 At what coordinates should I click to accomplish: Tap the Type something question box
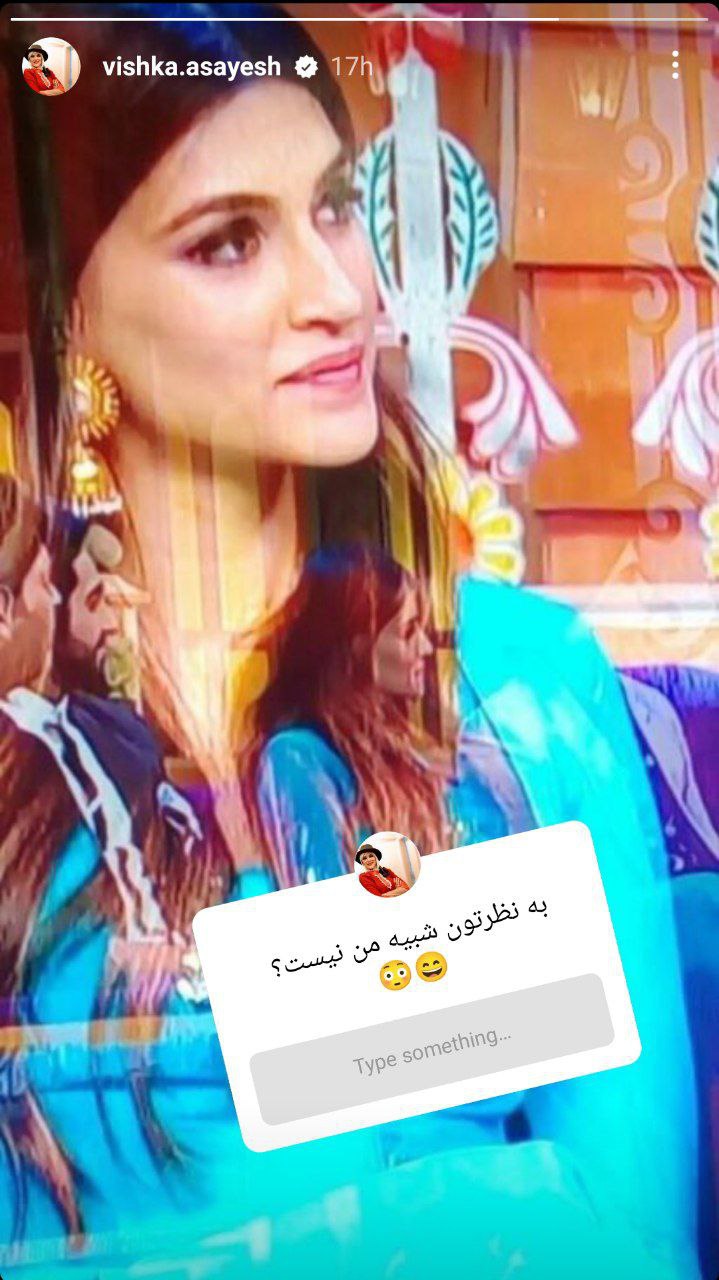(431, 1048)
